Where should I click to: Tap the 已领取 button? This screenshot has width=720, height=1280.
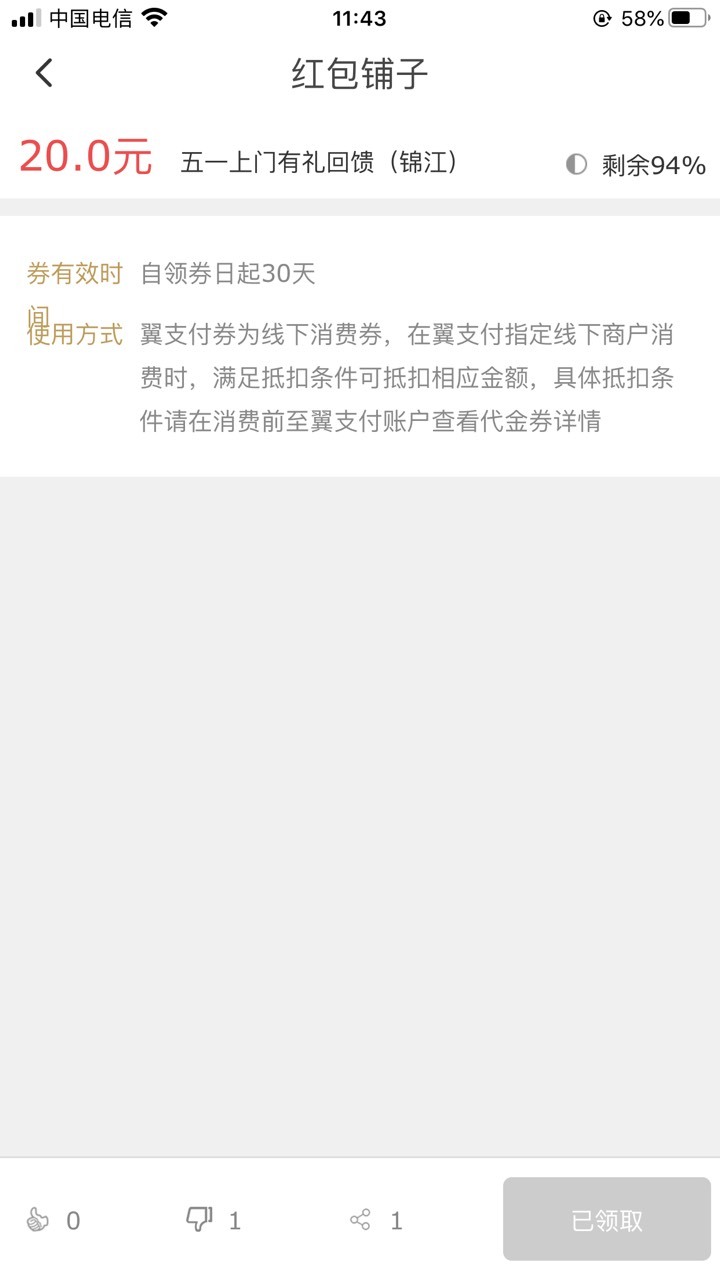point(607,1219)
